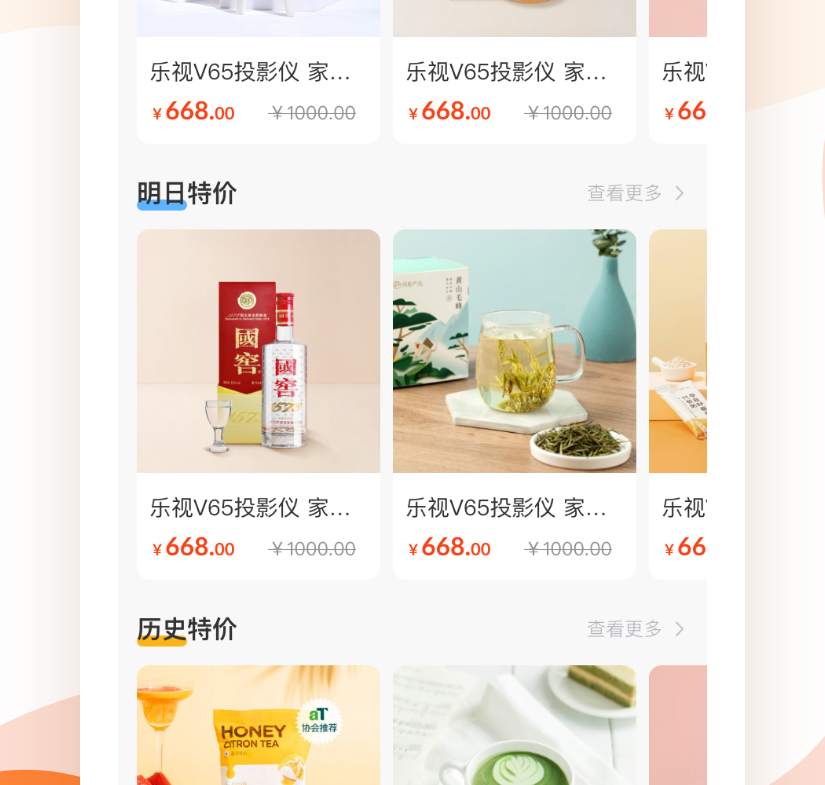The width and height of the screenshot is (825, 785).
Task: Open 查看更多 in the 历史特价 section
Action: coord(635,629)
